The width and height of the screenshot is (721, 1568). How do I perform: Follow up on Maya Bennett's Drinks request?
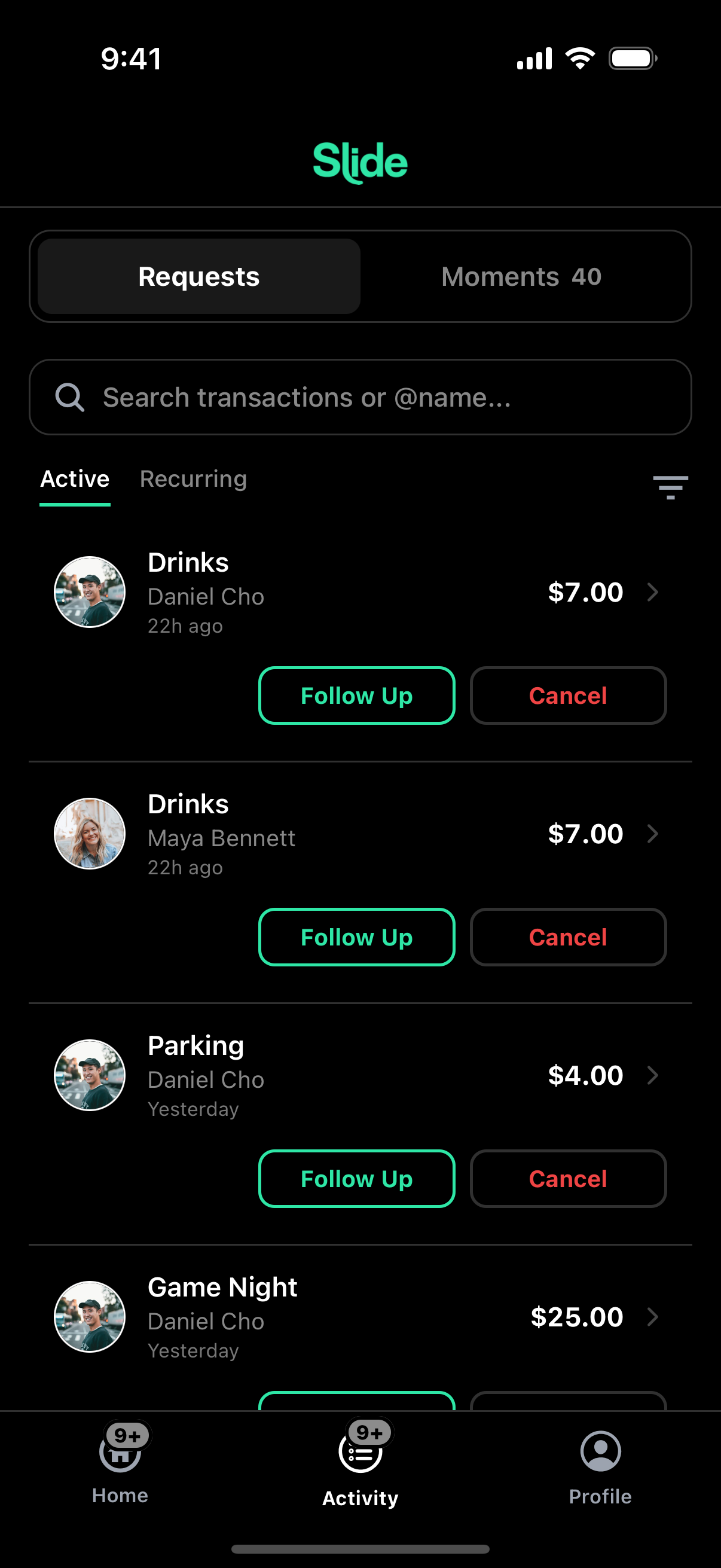[356, 936]
